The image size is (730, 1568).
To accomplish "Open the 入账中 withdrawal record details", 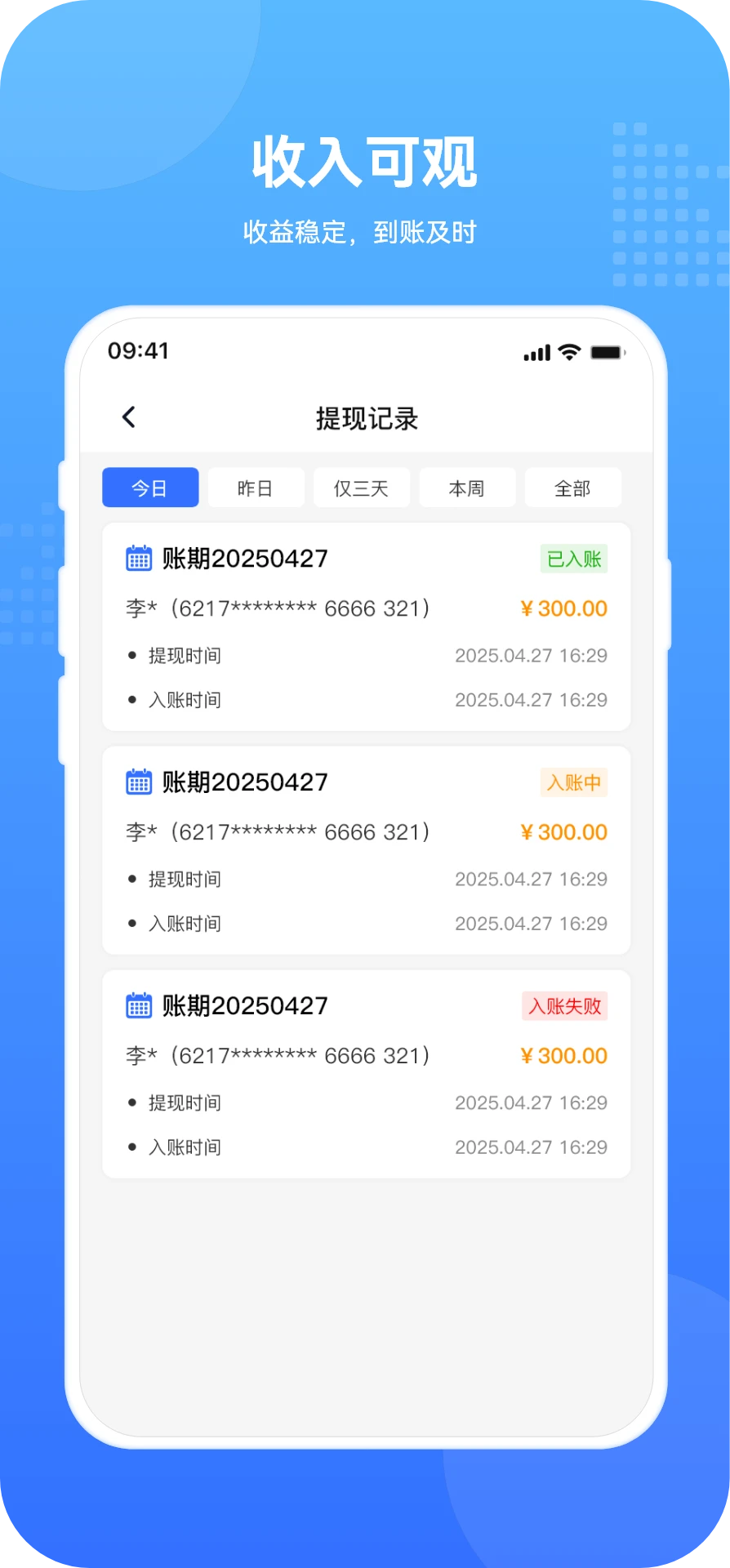I will click(x=365, y=851).
